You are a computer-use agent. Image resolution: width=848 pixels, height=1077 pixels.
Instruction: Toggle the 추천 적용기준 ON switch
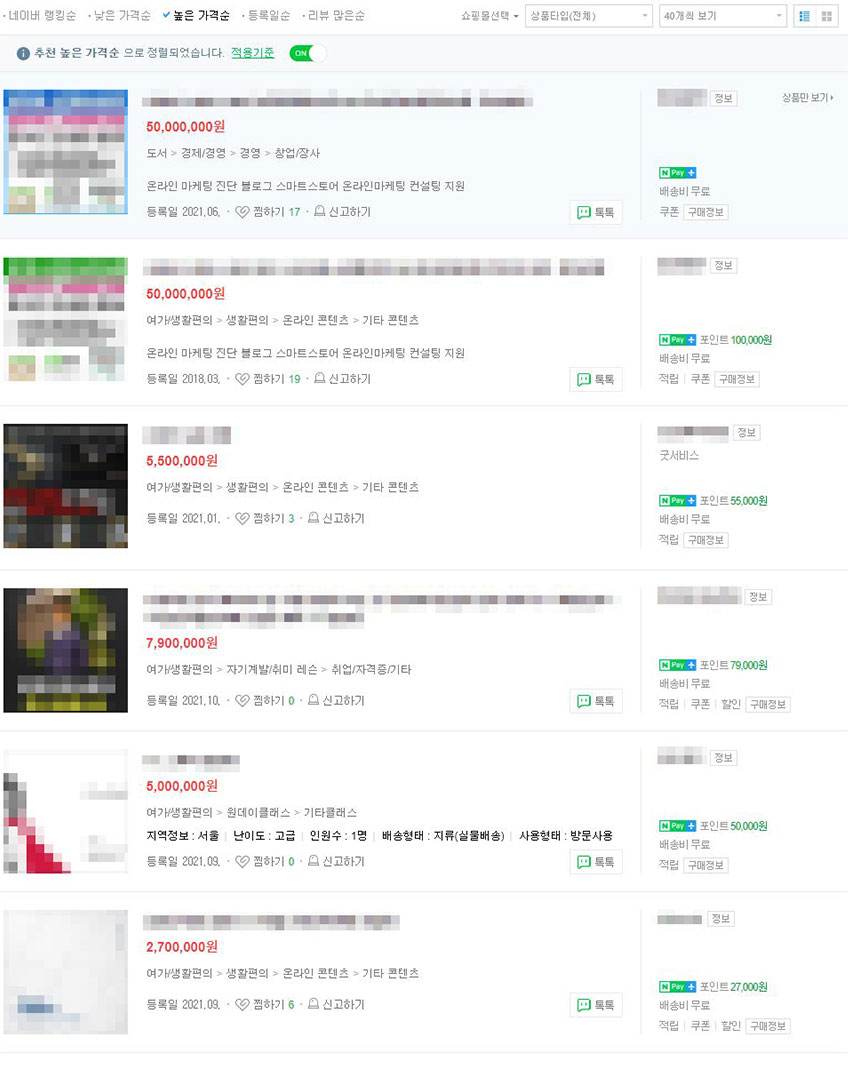click(x=307, y=53)
